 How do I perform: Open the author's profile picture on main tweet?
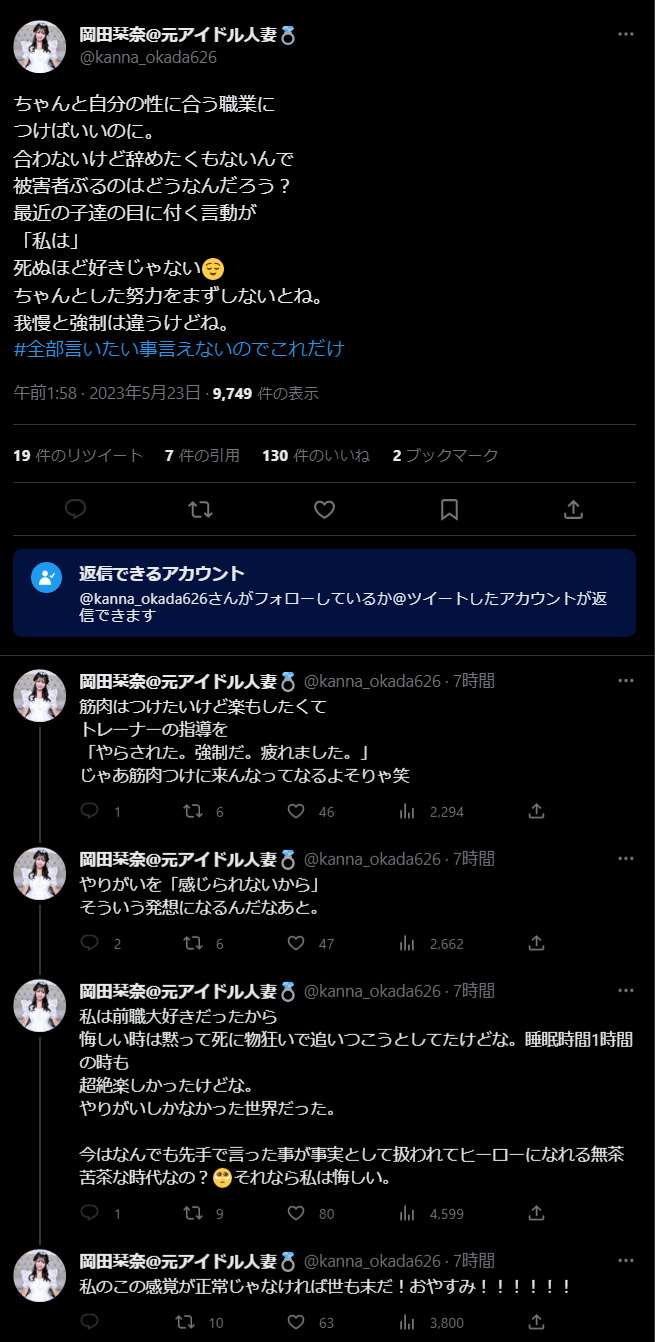click(39, 46)
